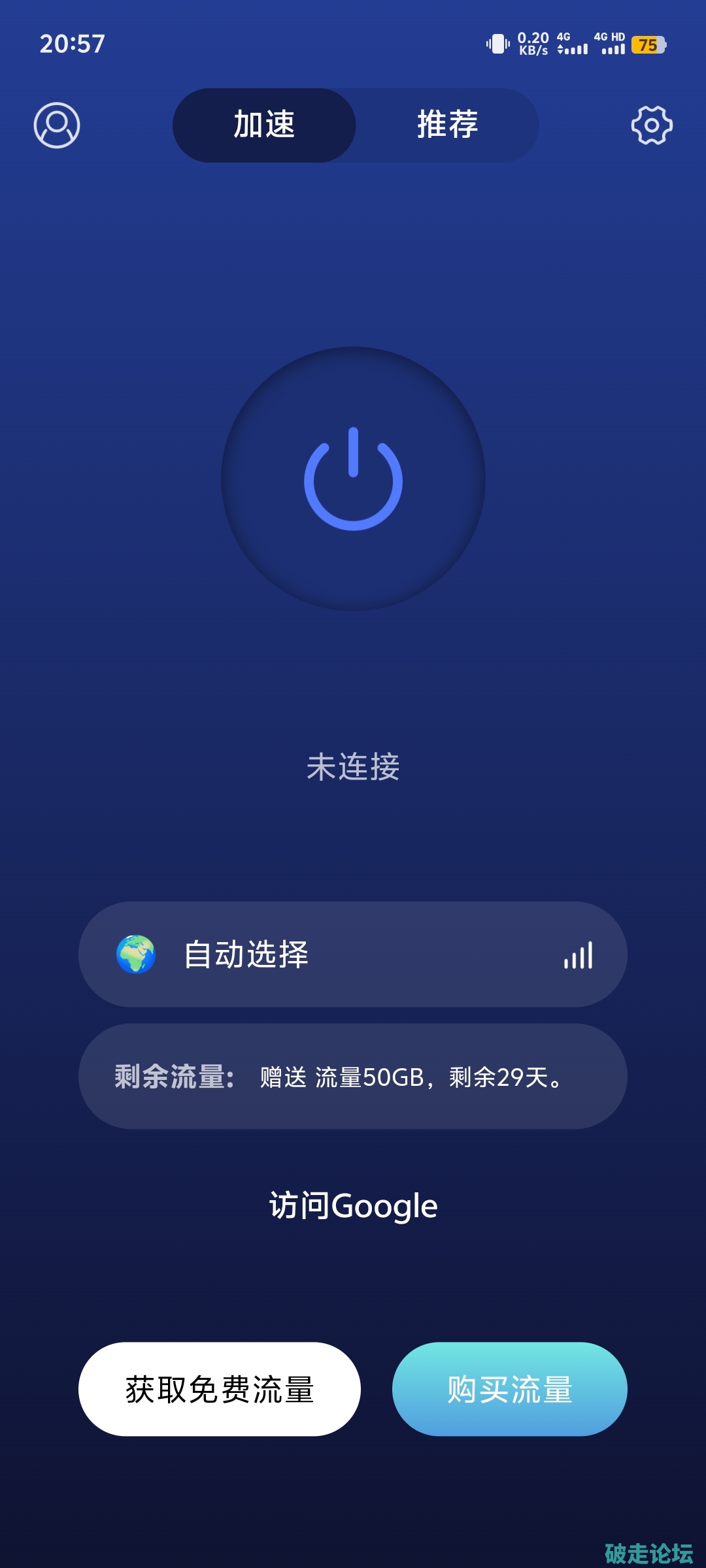This screenshot has height=1568, width=706.
Task: Open the settings gear icon
Action: tap(652, 125)
